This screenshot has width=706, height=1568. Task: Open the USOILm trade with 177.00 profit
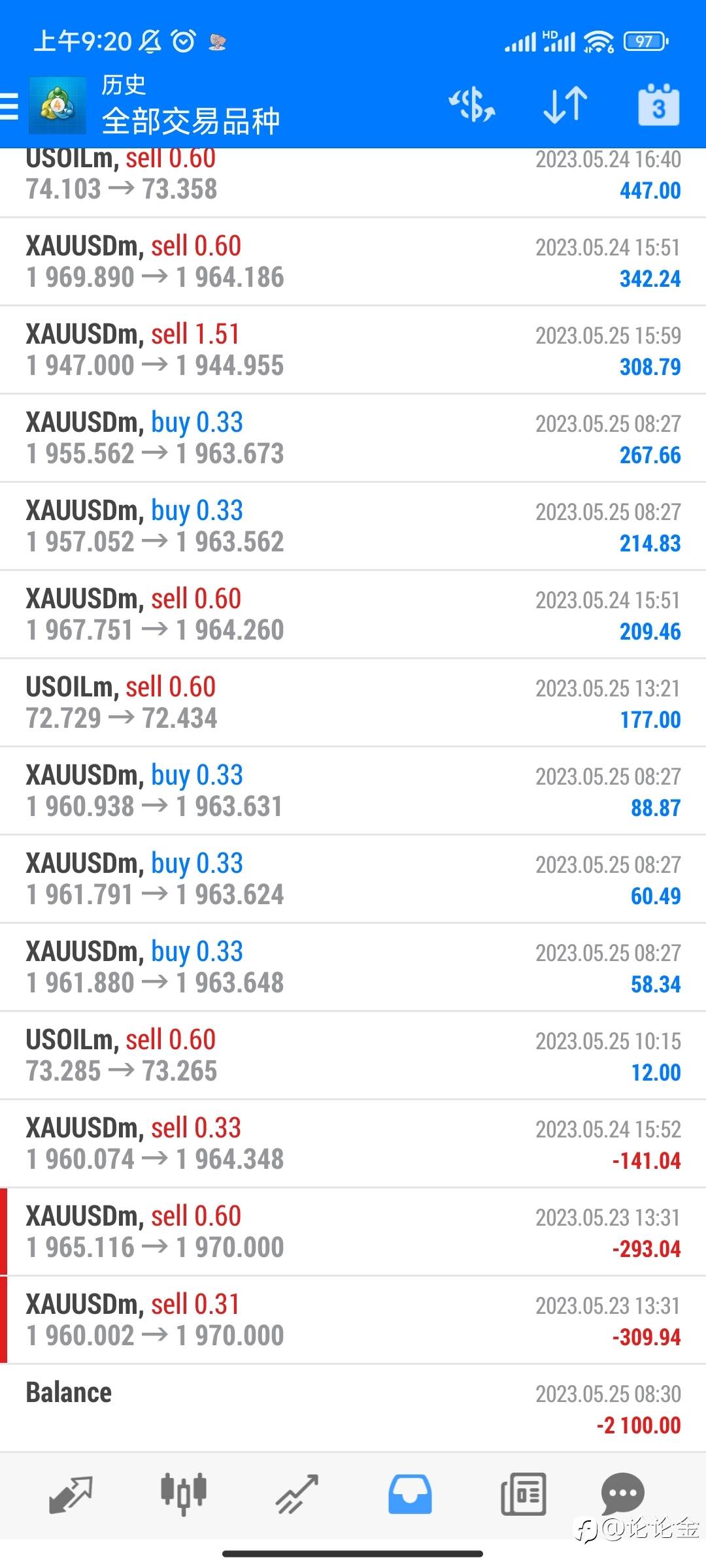tap(353, 703)
